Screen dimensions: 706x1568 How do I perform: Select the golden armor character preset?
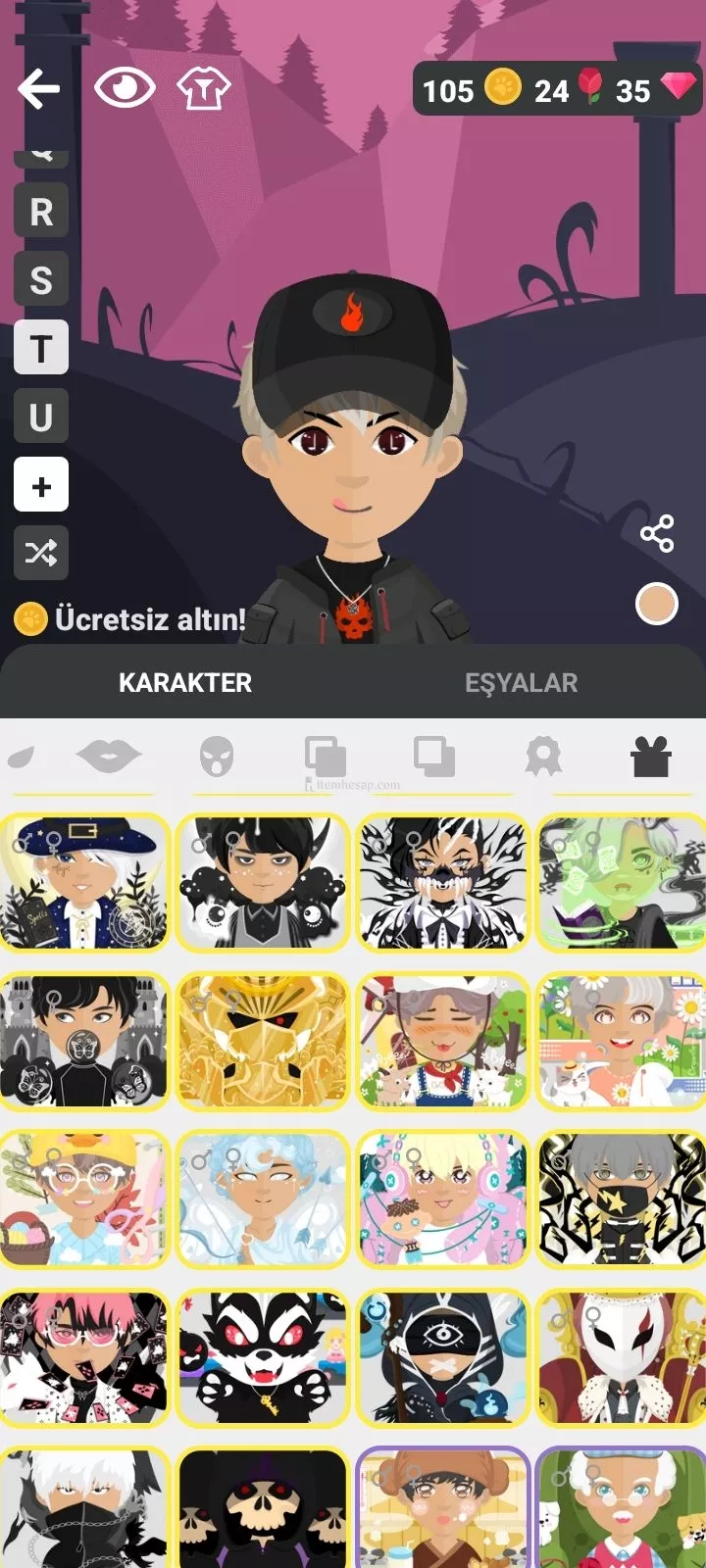[264, 1041]
